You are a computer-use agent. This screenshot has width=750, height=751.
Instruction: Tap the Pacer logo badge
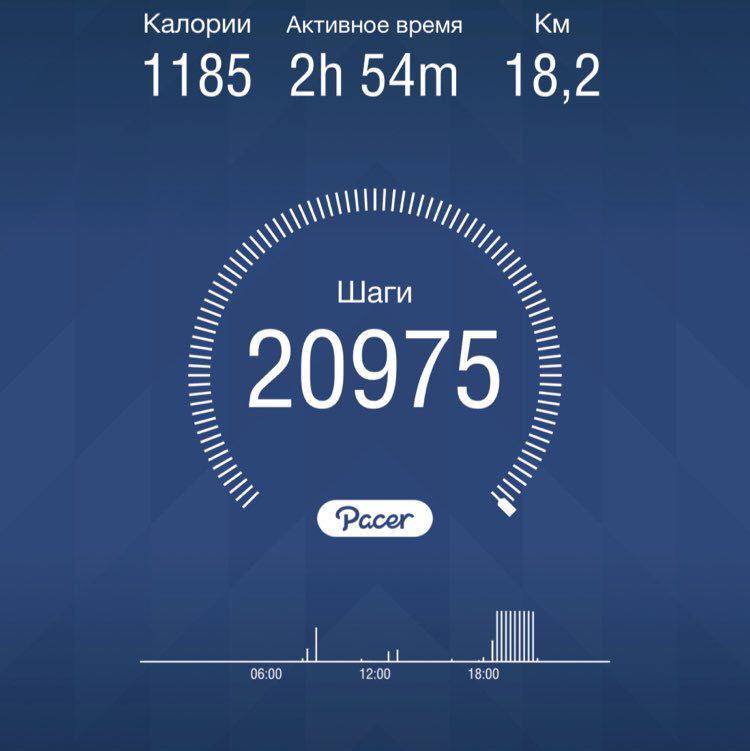[374, 516]
